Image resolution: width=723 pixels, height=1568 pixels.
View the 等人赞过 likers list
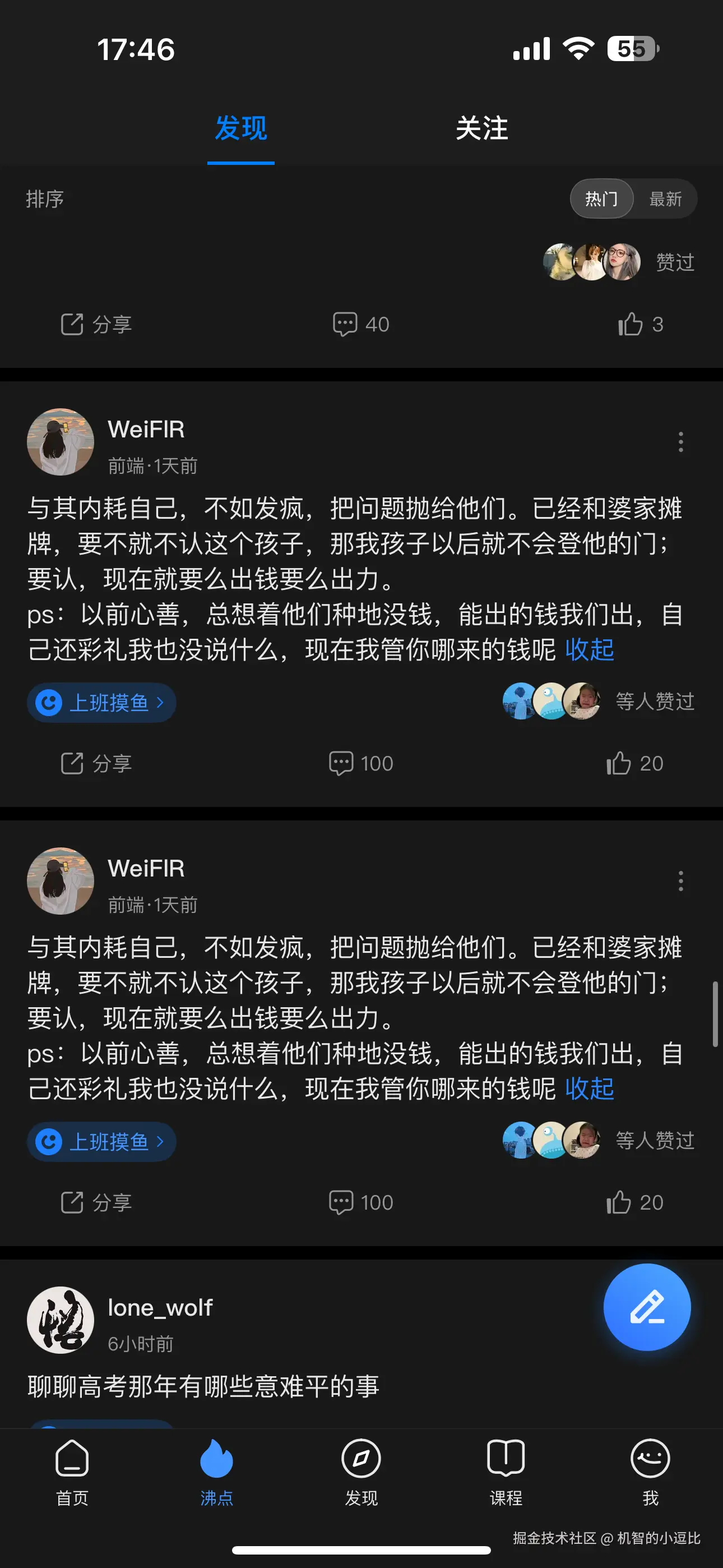[655, 701]
